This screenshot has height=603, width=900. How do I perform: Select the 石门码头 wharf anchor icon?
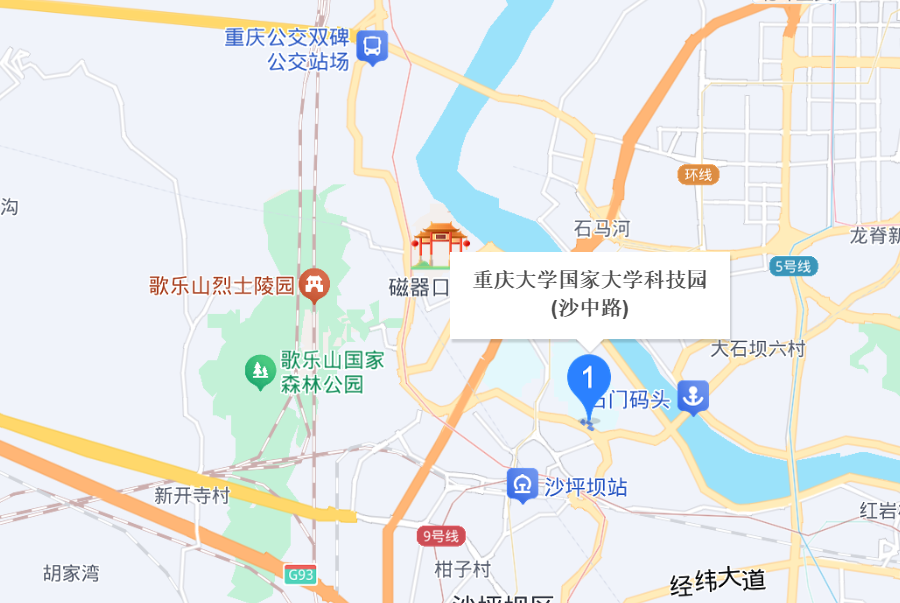[x=691, y=396]
